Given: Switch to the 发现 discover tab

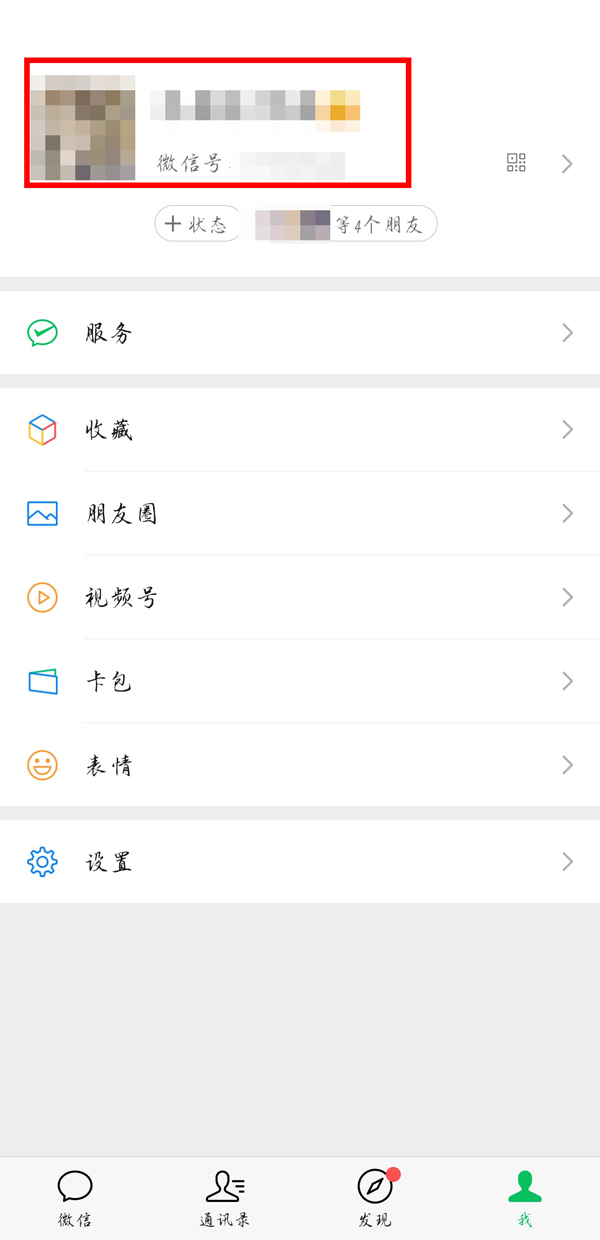Looking at the screenshot, I should click(x=375, y=1198).
